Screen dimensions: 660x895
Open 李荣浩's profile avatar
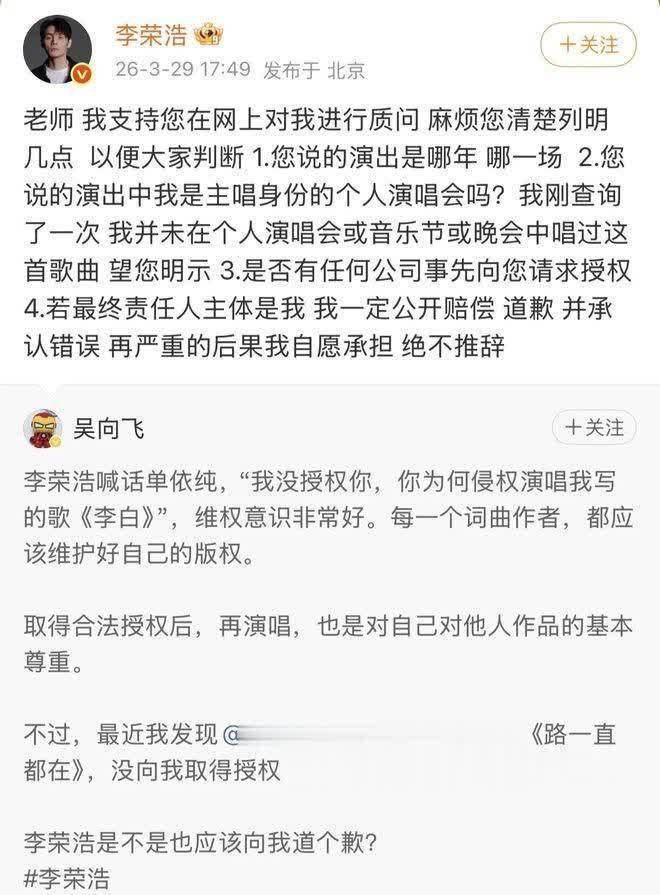[58, 49]
